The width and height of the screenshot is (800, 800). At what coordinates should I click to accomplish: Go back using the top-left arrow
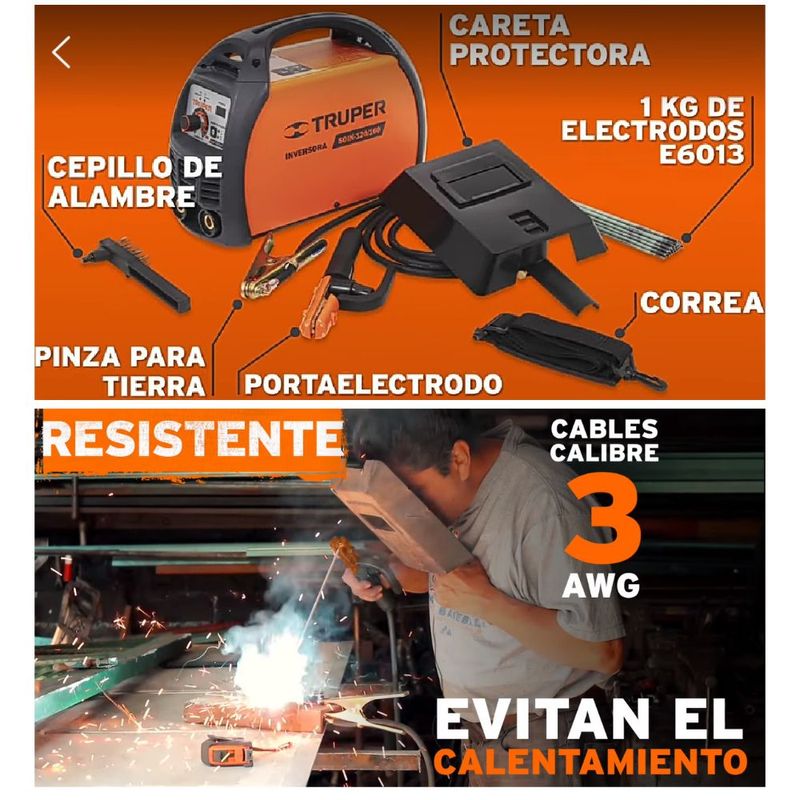point(62,52)
